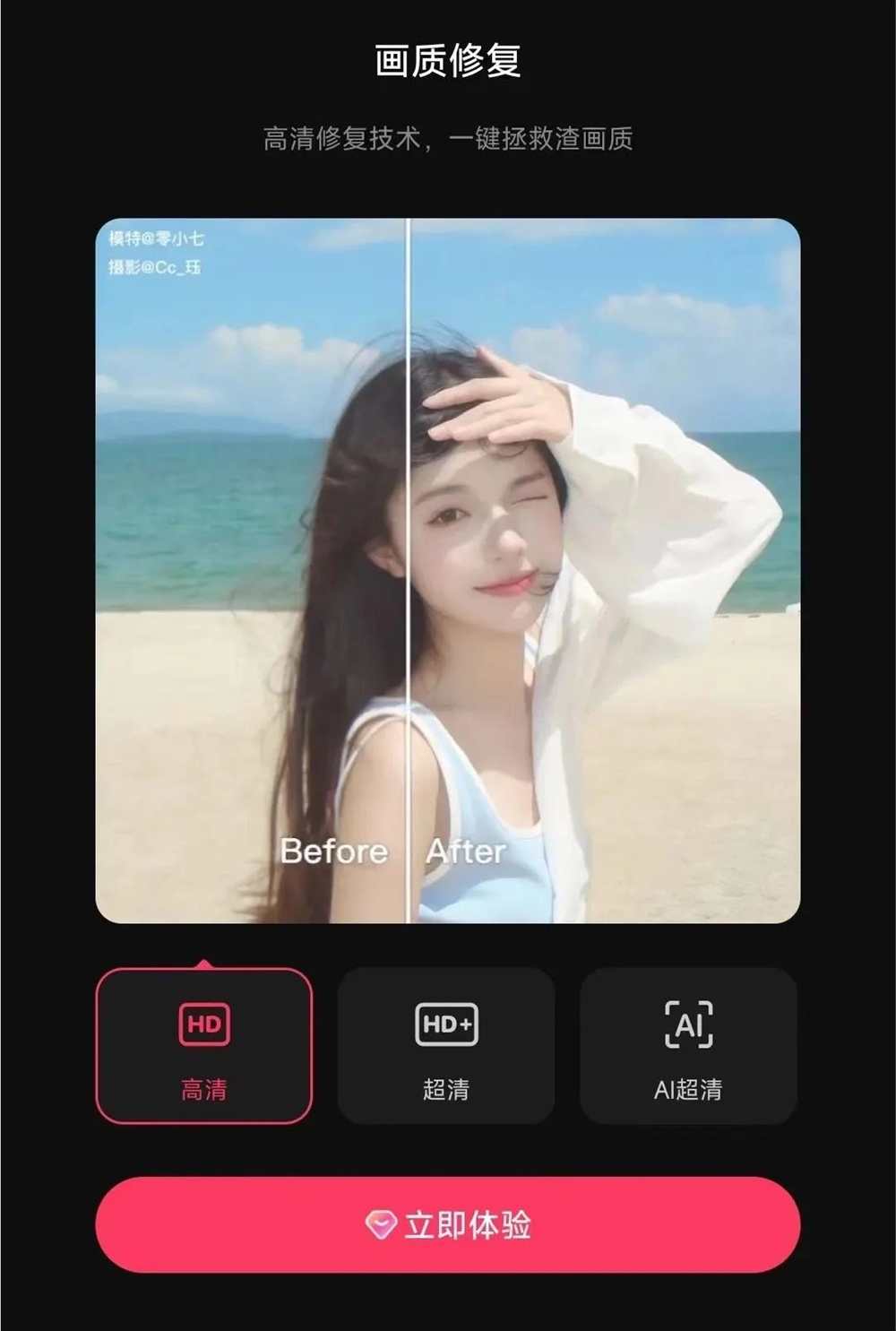Tap the 立即体验 button
The width and height of the screenshot is (896, 1331).
[448, 1224]
